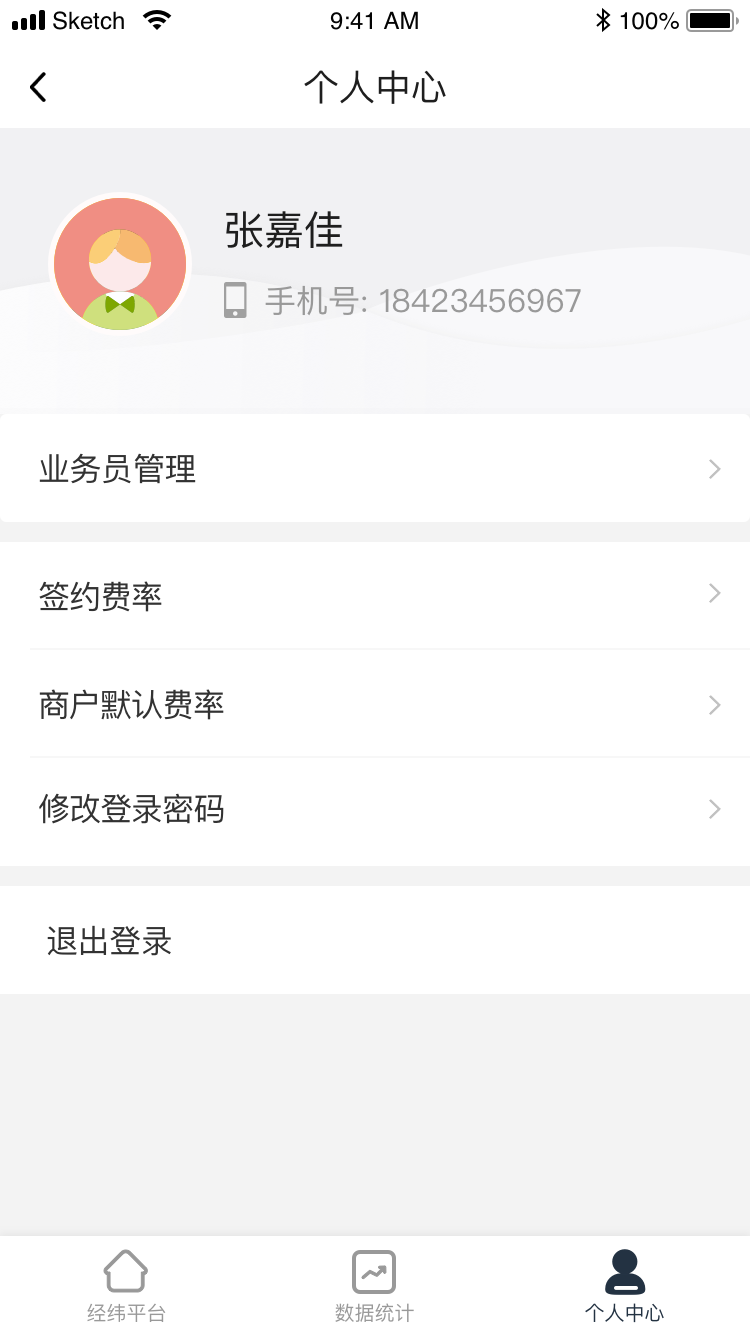Go back using the top-left arrow
The height and width of the screenshot is (1334, 750).
(38, 88)
